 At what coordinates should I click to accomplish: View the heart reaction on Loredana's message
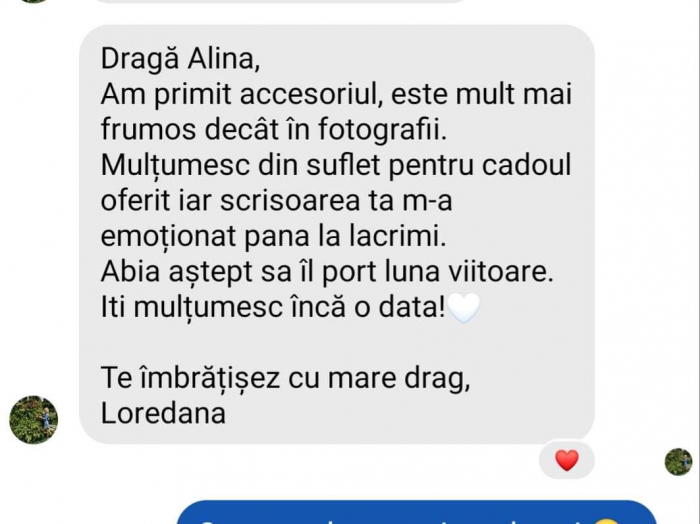pyautogui.click(x=567, y=460)
